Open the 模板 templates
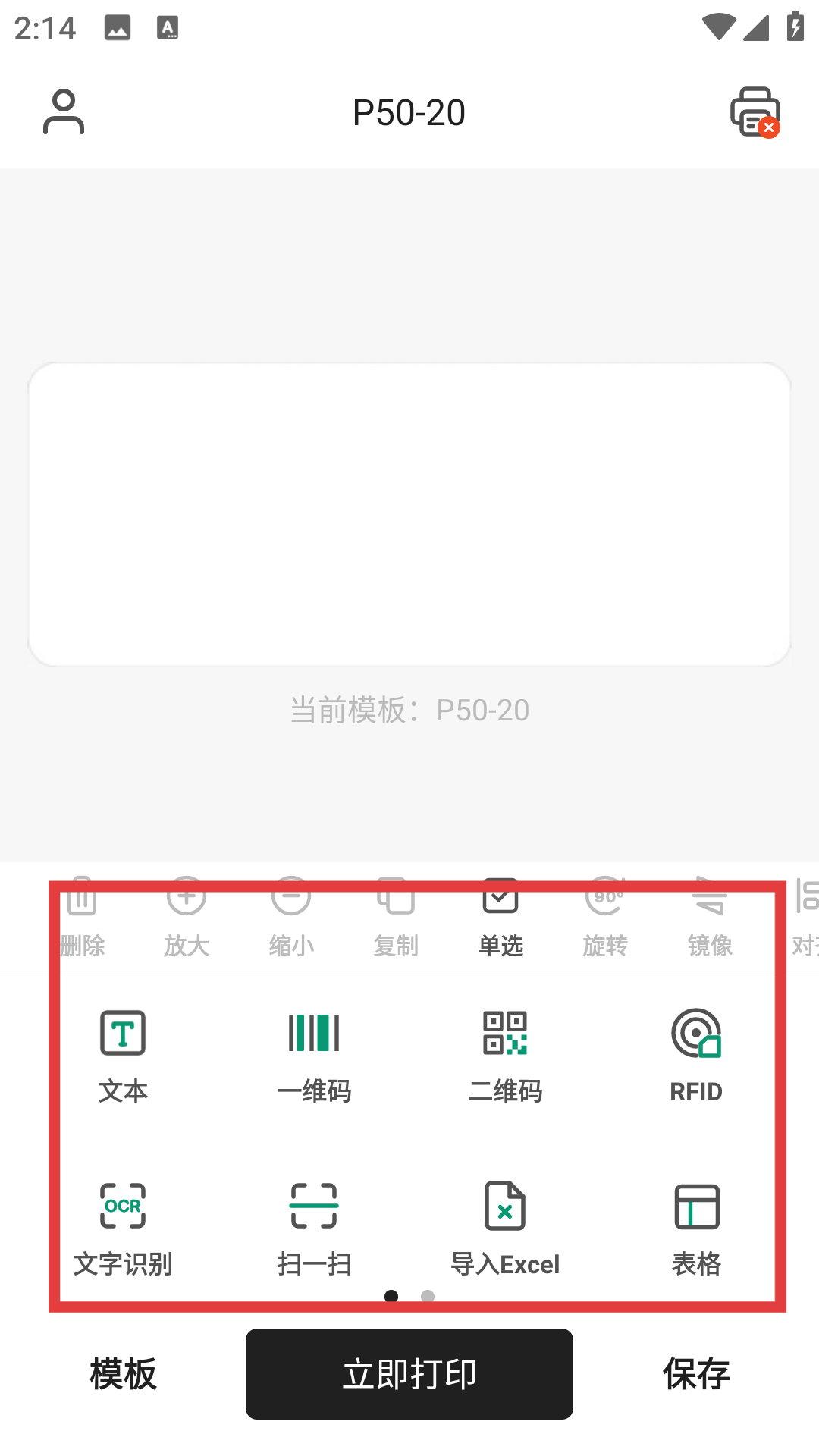 pos(123,1374)
